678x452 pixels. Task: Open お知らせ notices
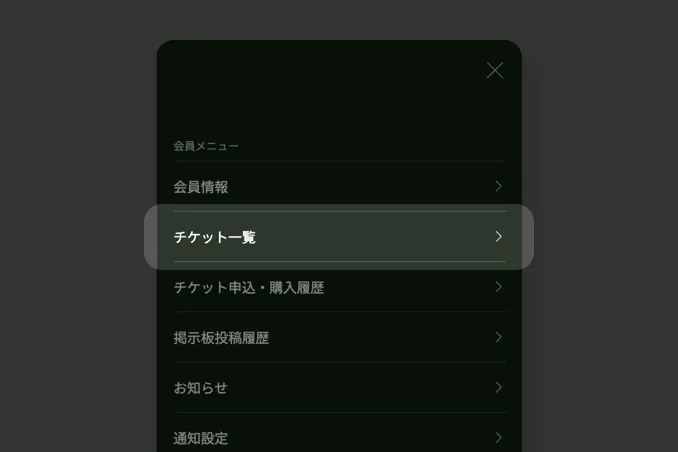pyautogui.click(x=339, y=388)
